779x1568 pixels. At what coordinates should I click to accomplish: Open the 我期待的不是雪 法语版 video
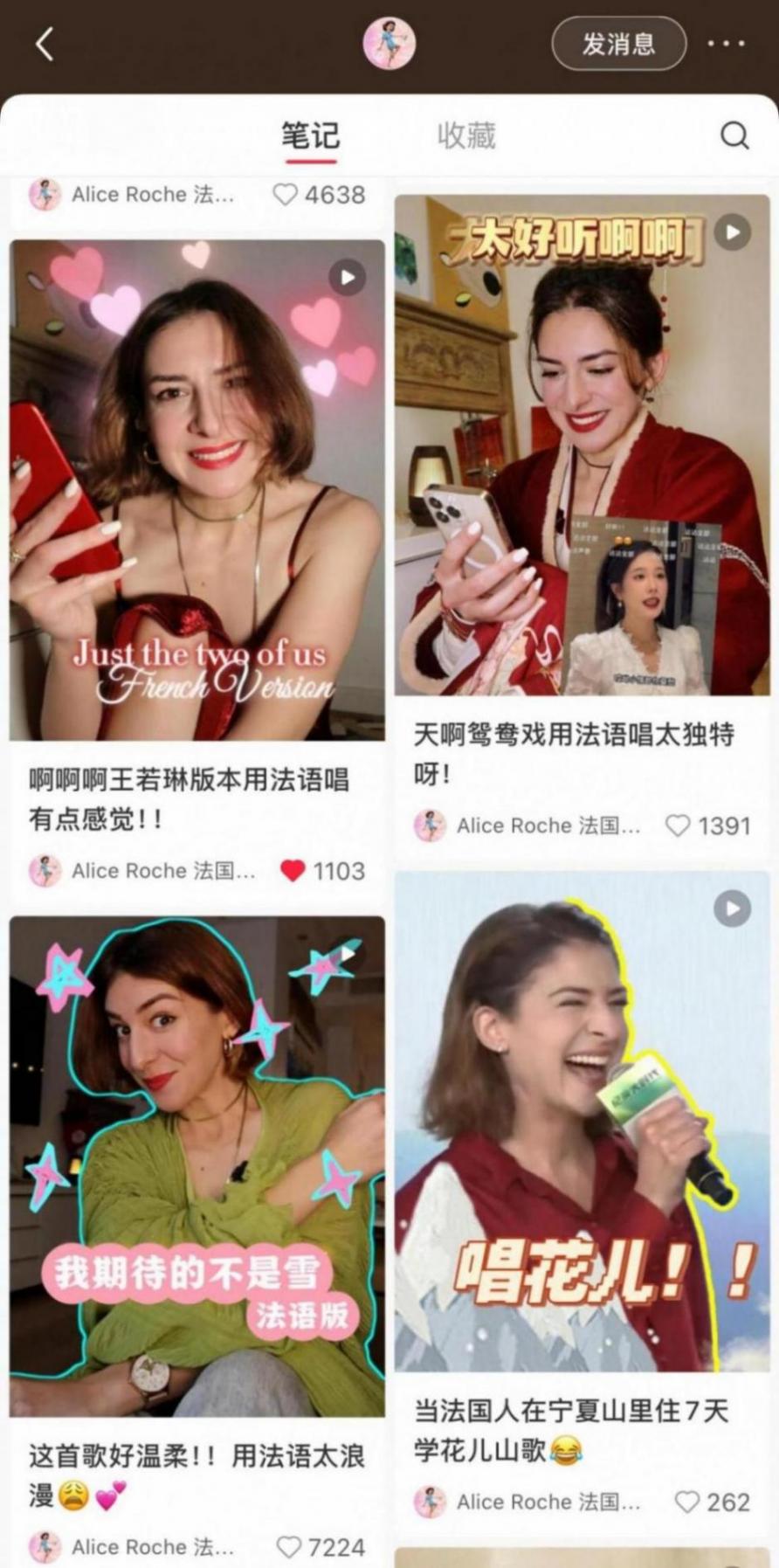pyautogui.click(x=196, y=1166)
